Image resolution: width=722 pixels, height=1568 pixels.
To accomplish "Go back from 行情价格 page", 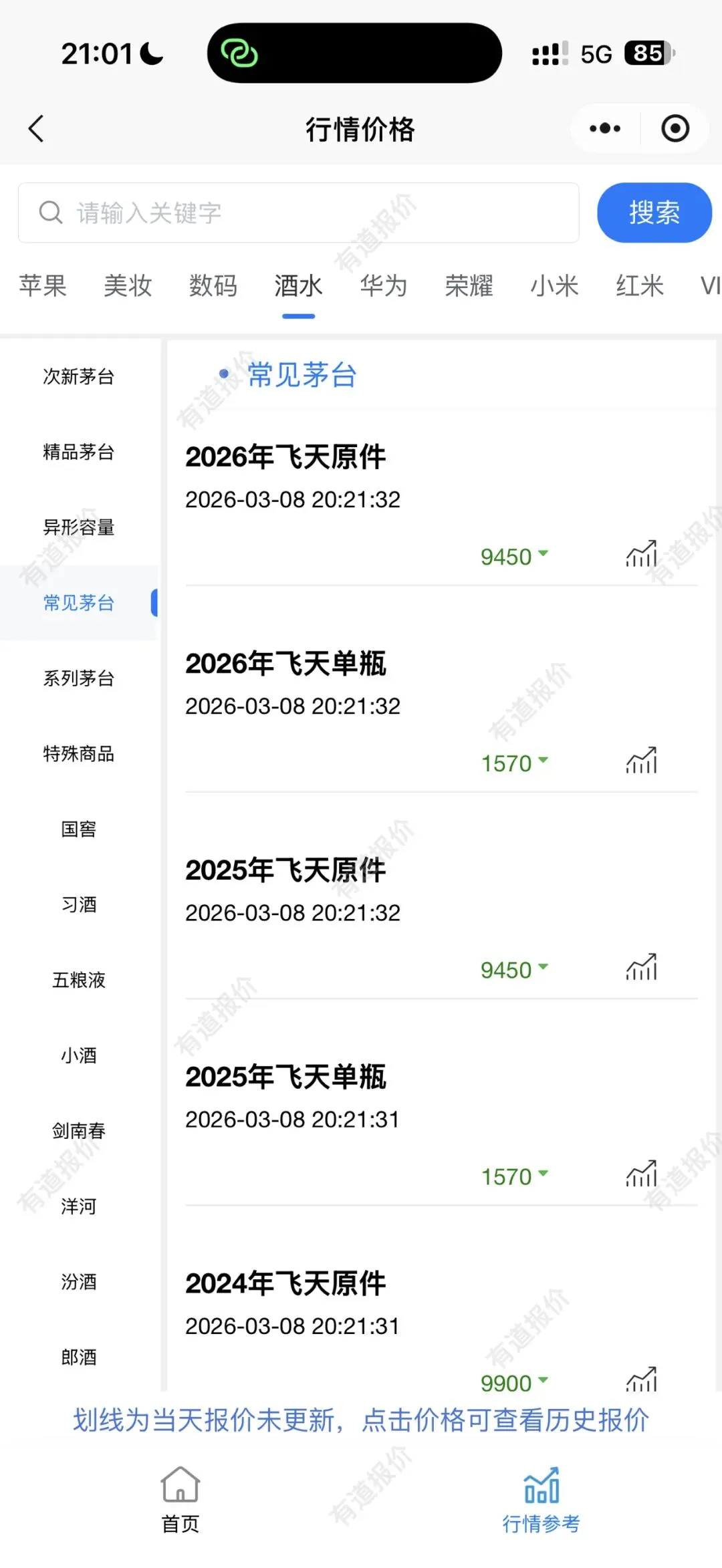I will (x=36, y=128).
